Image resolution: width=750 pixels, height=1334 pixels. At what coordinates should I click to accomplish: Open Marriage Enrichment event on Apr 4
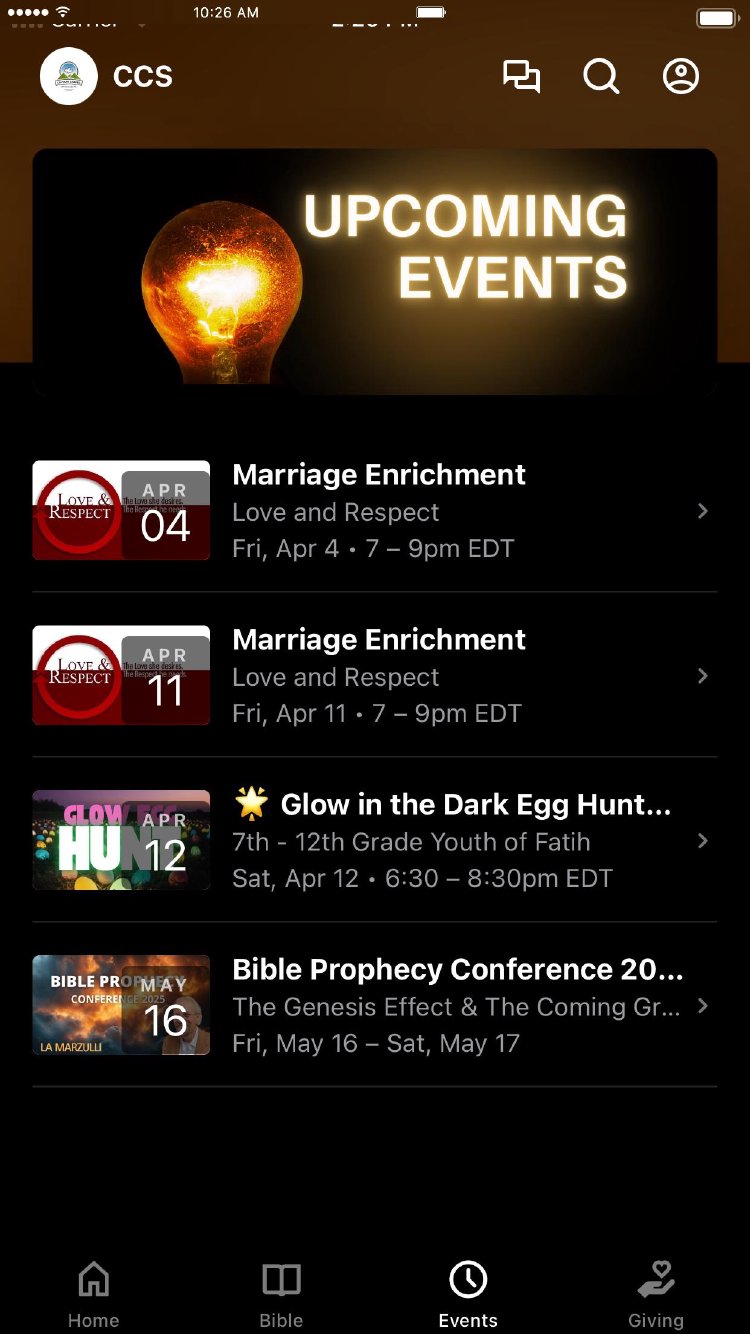point(374,511)
